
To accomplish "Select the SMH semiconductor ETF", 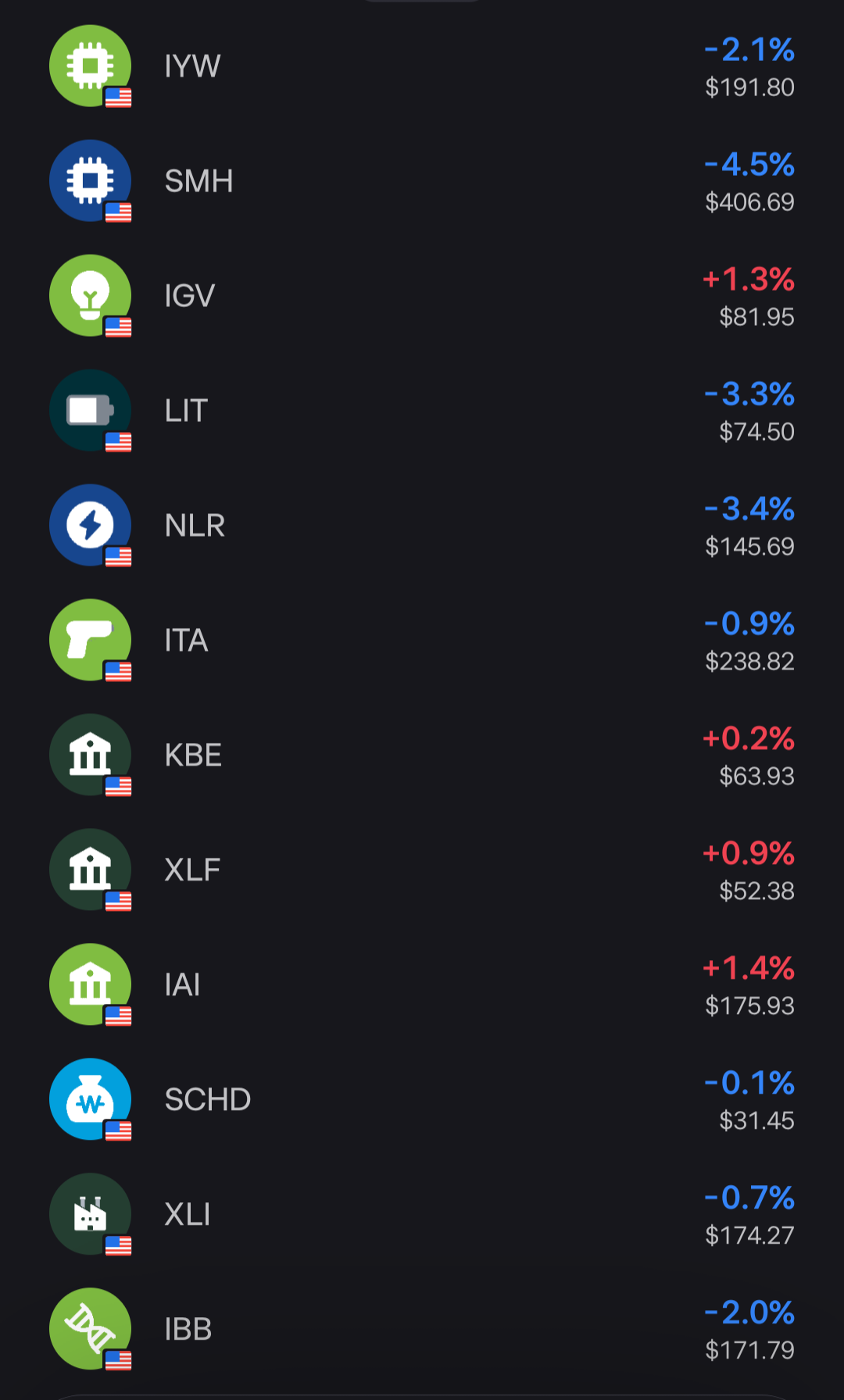I will coord(198,181).
